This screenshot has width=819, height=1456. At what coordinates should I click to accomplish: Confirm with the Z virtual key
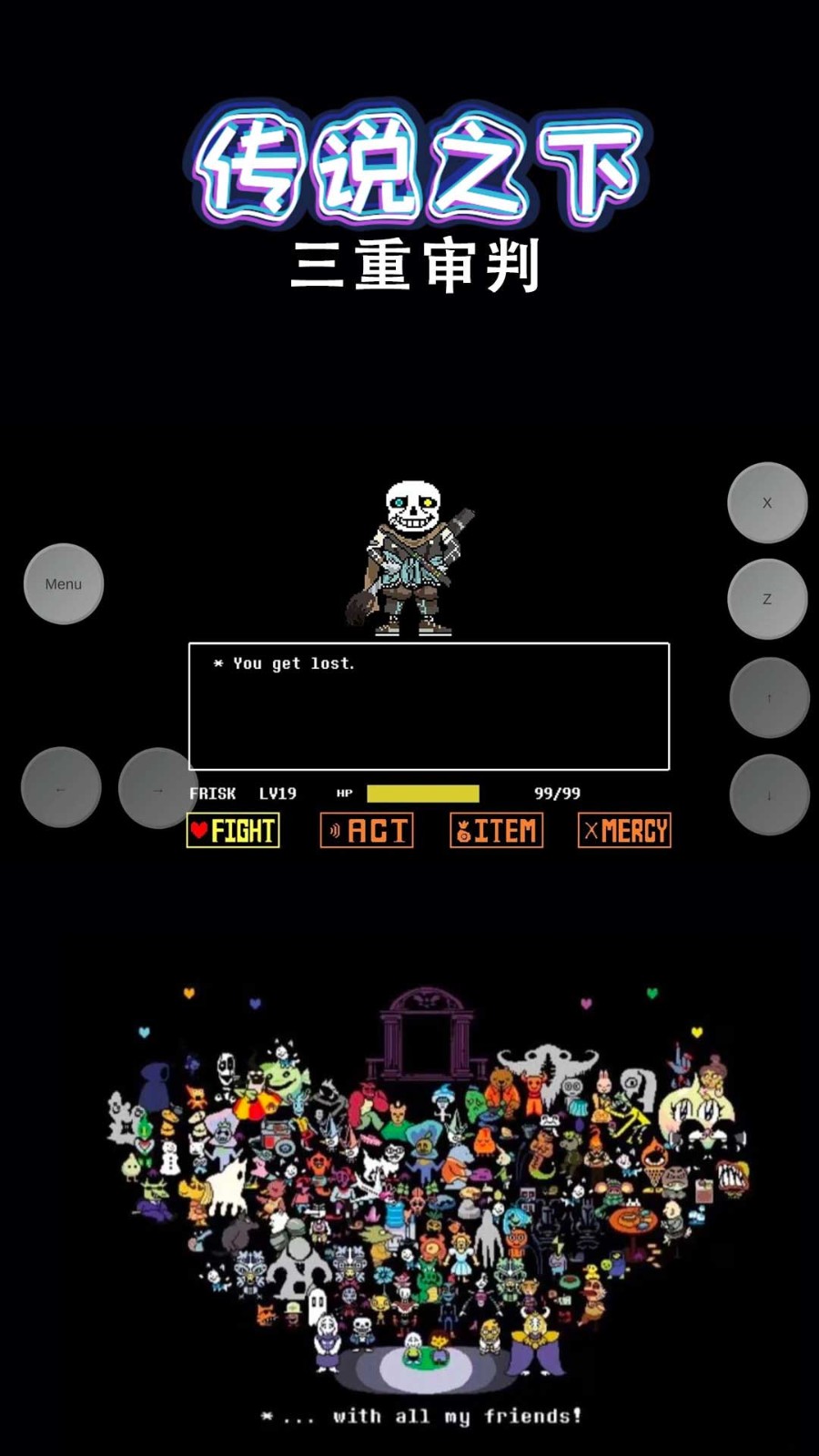tap(767, 600)
